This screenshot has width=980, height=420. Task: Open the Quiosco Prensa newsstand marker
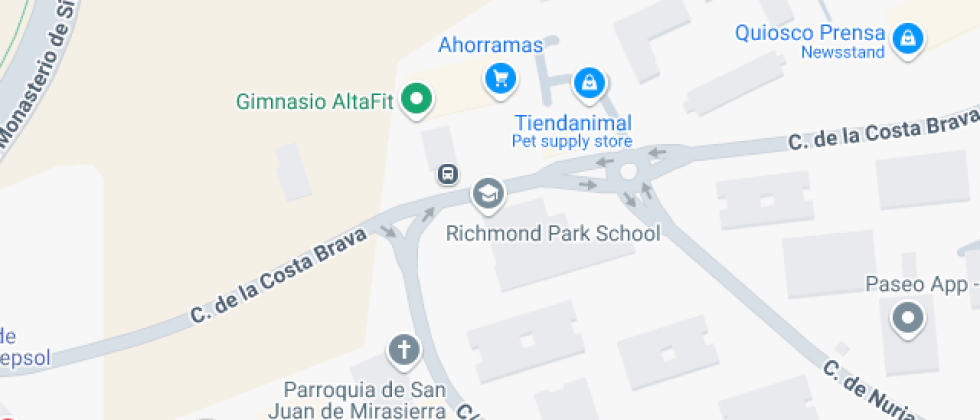click(x=907, y=40)
